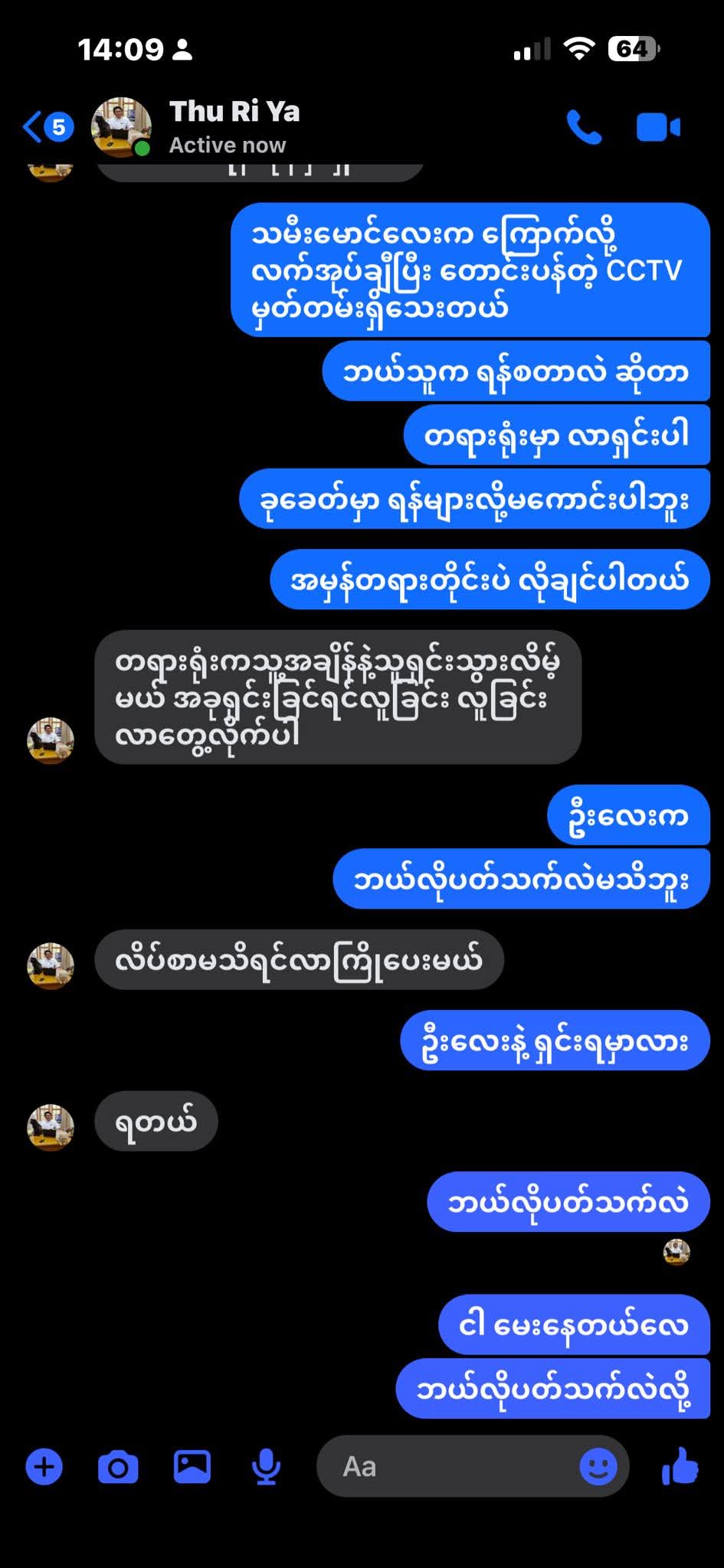
Task: Open Thu Ri Ya's profile details
Action: coord(234,126)
